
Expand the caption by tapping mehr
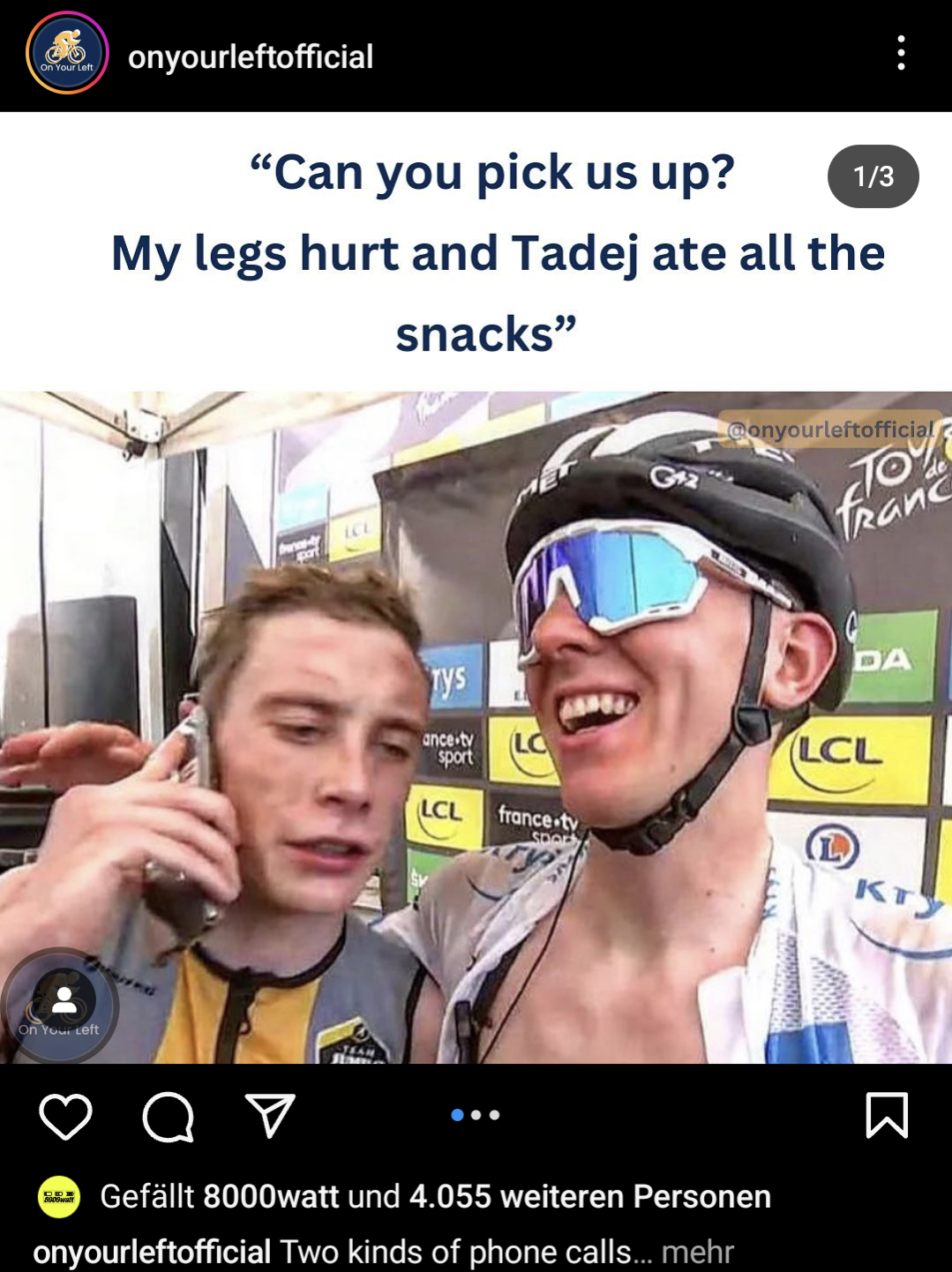click(x=697, y=1252)
